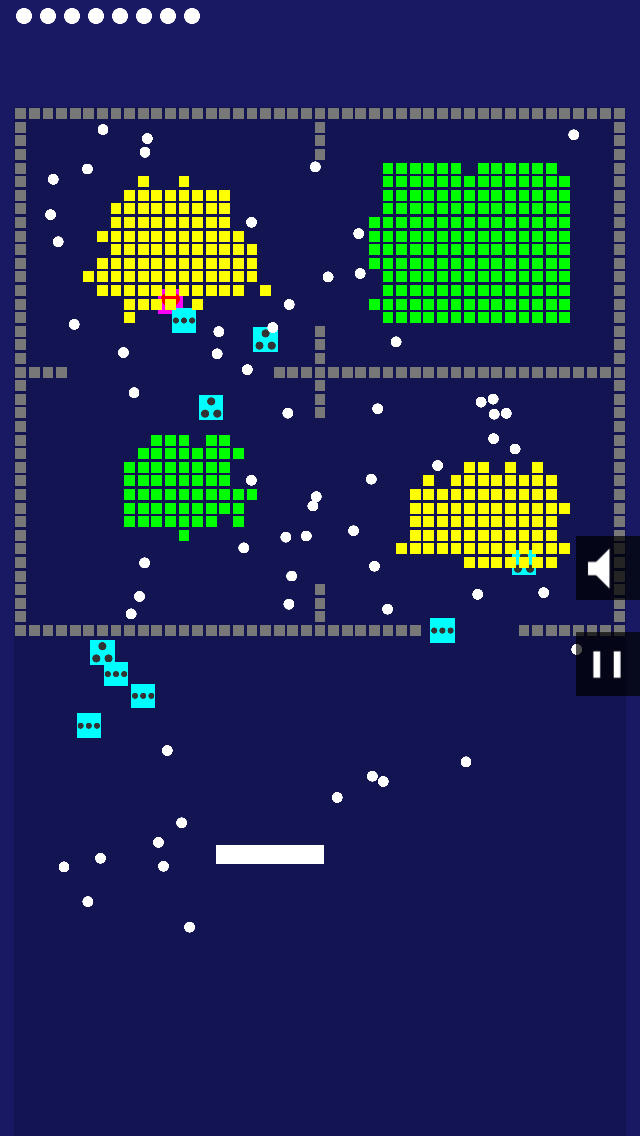Screen dimensions: 640x1136
Task: Pause the game
Action: [x=607, y=664]
